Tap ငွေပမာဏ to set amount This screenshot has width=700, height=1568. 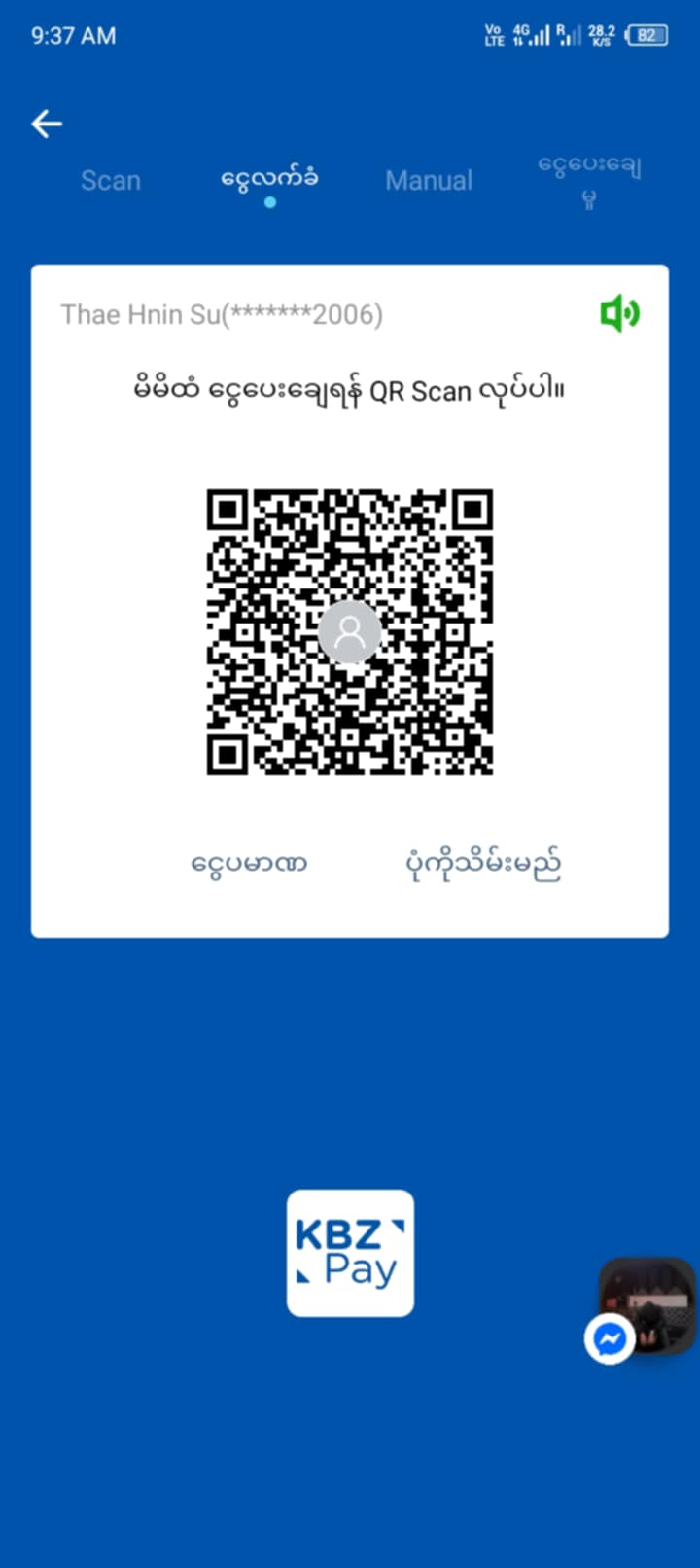pos(249,863)
